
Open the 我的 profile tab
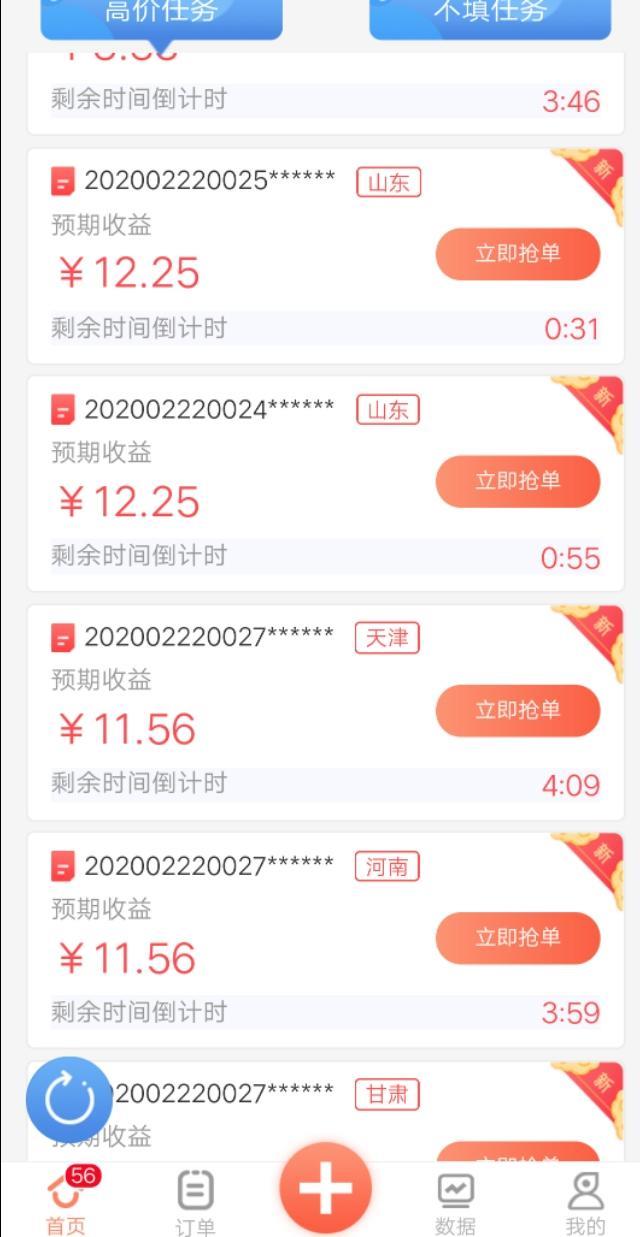click(585, 1203)
